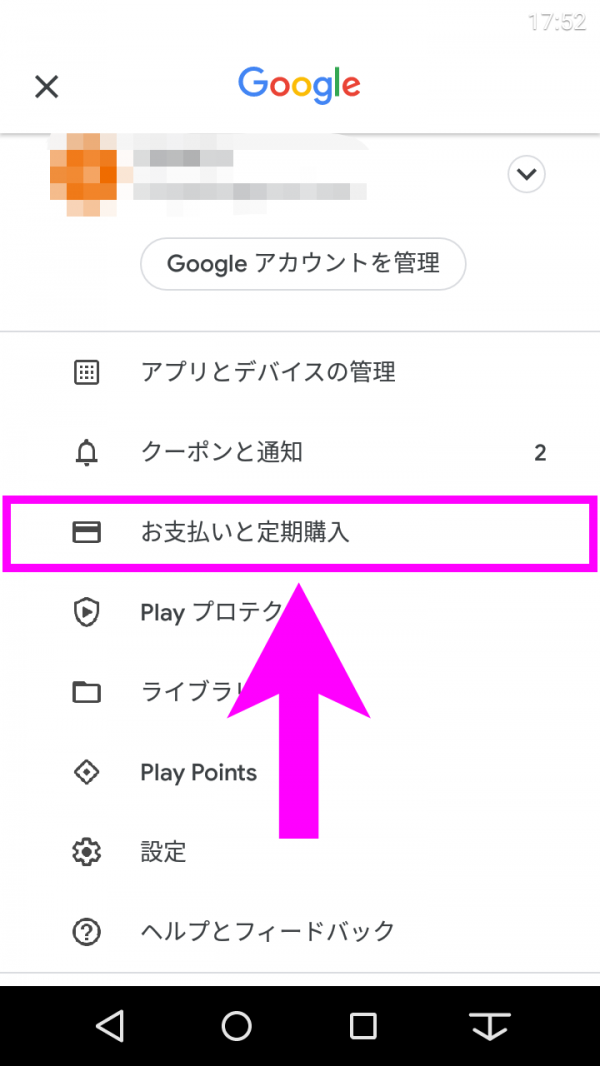Tap Google アカウントを管理 button
The width and height of the screenshot is (600, 1066).
click(x=303, y=264)
